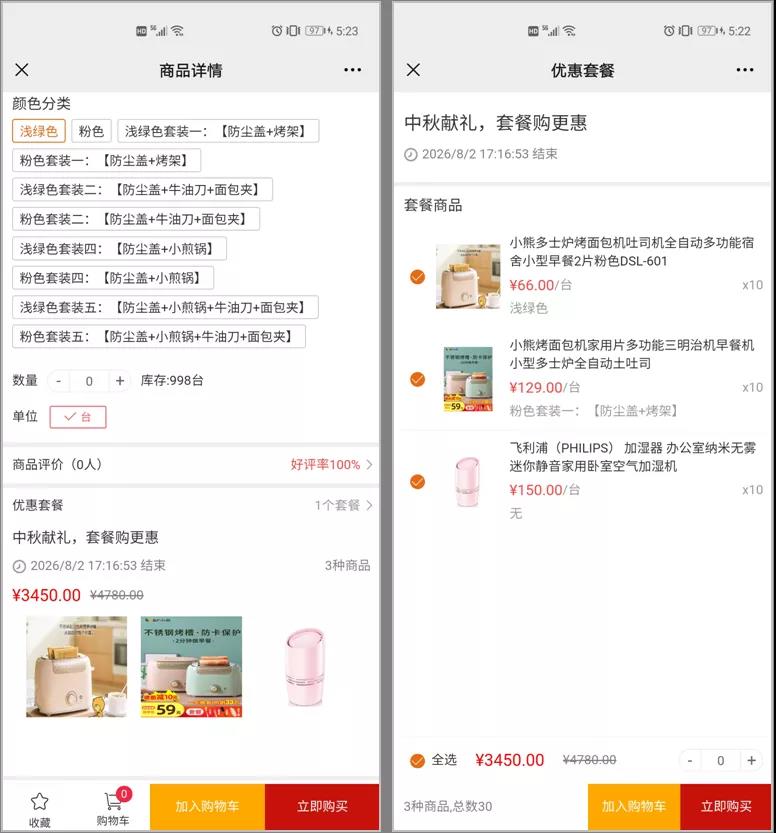Uncheck the 小熊多士炉烤面包机 ¥66.00 item

click(x=418, y=277)
